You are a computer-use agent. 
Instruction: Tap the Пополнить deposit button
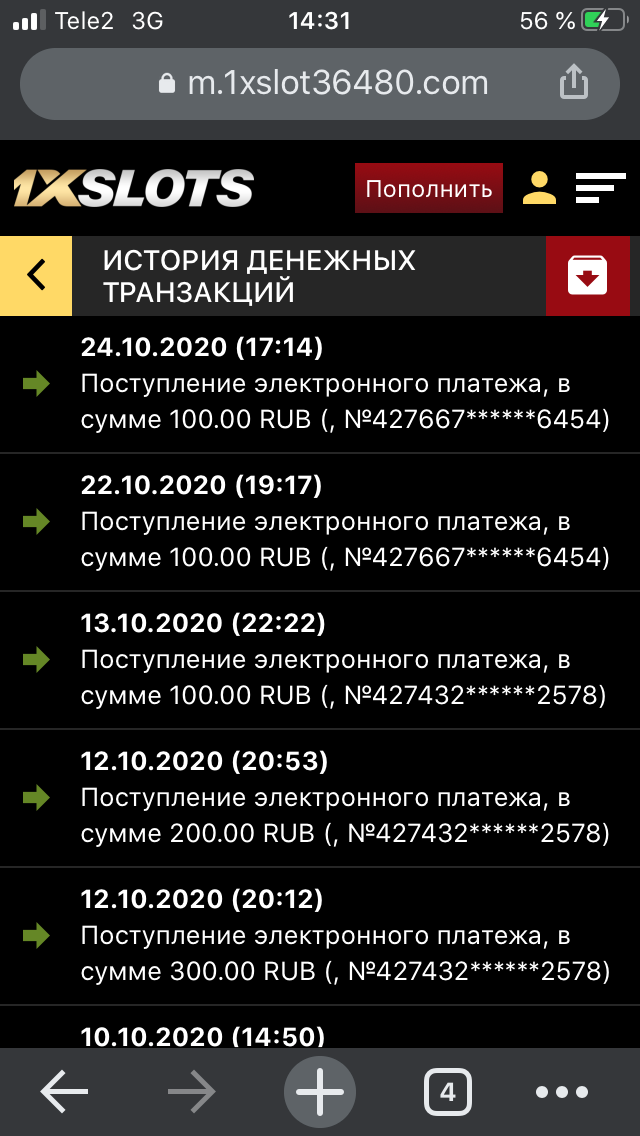click(428, 189)
